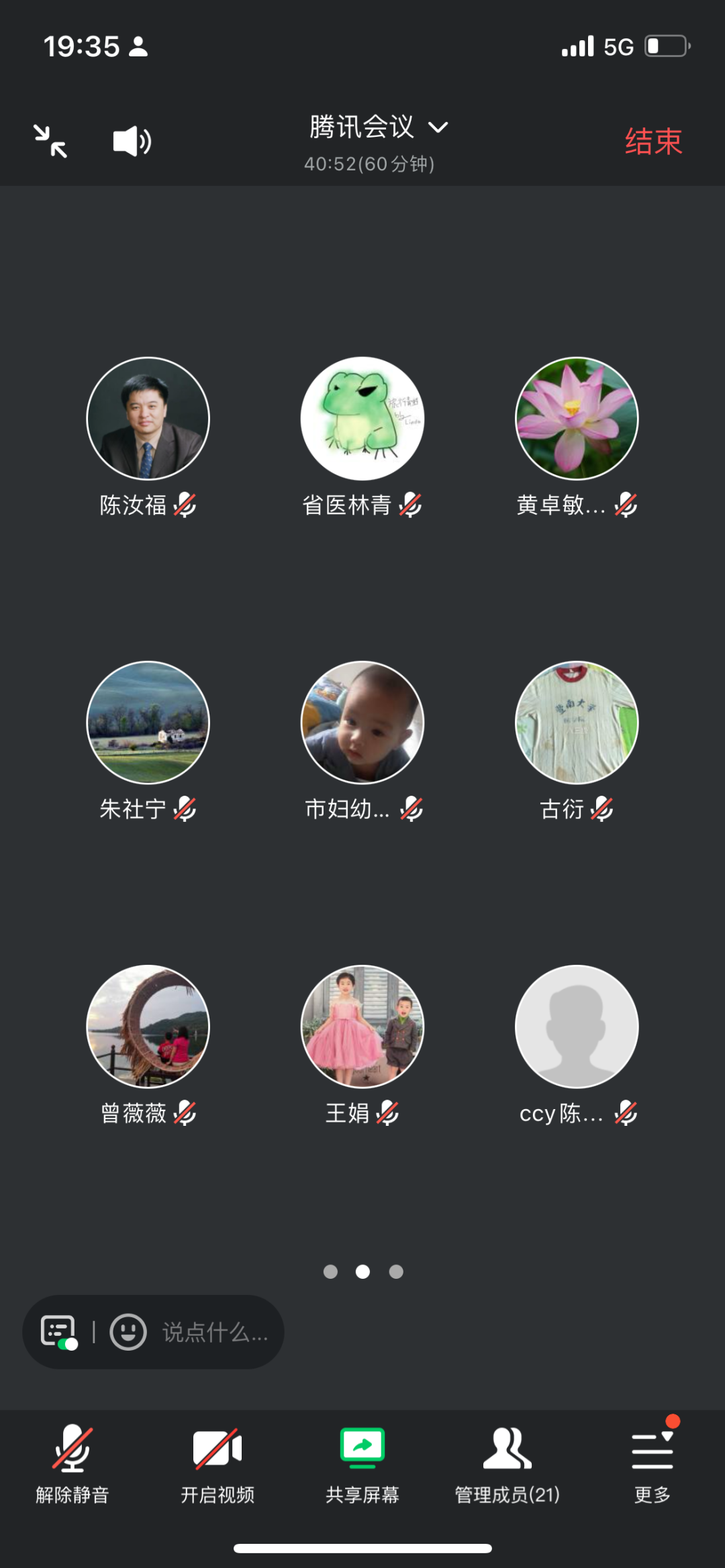End the meeting with 结束

click(652, 142)
